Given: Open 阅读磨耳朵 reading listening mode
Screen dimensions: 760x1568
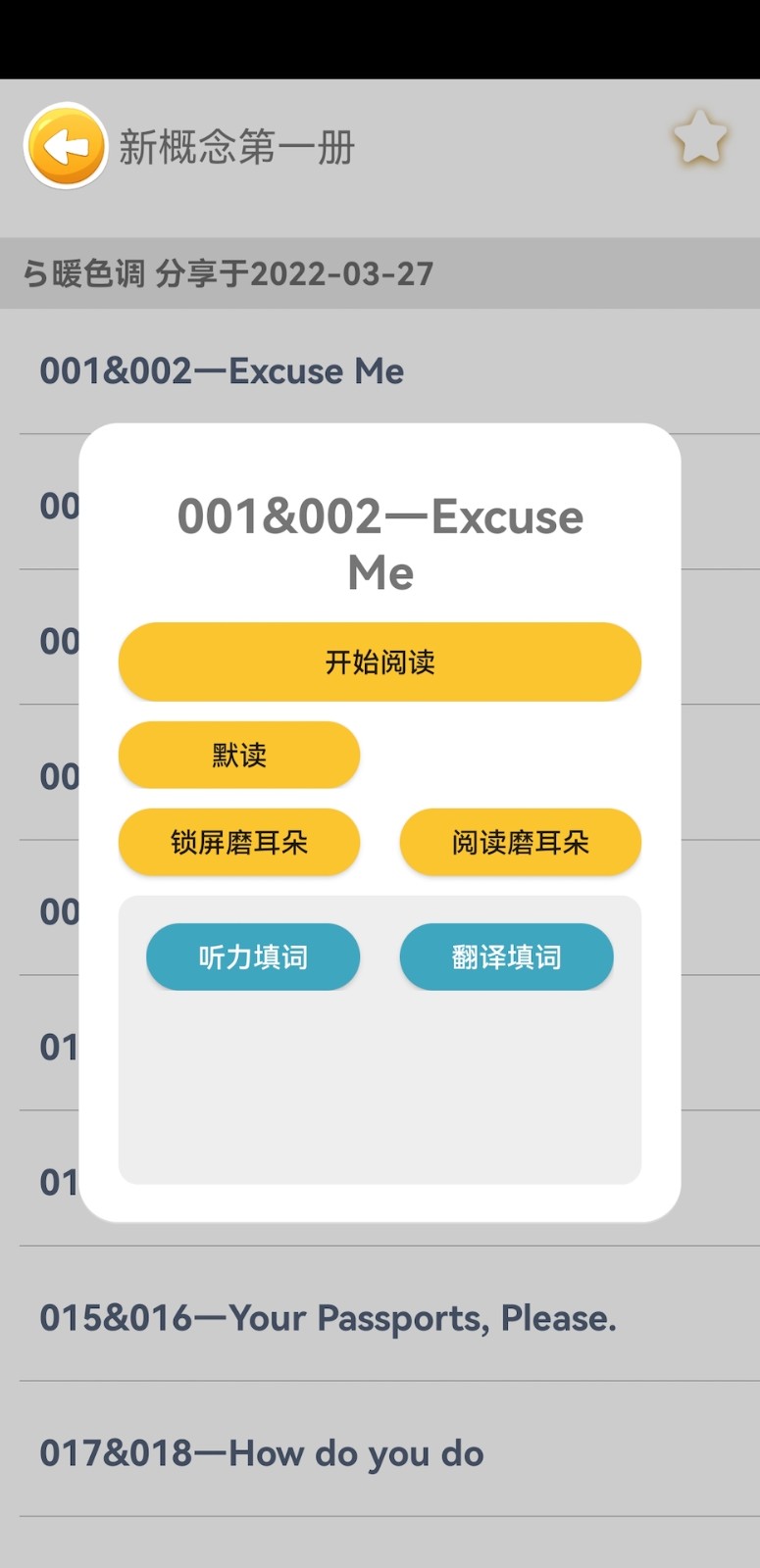Looking at the screenshot, I should pos(520,842).
